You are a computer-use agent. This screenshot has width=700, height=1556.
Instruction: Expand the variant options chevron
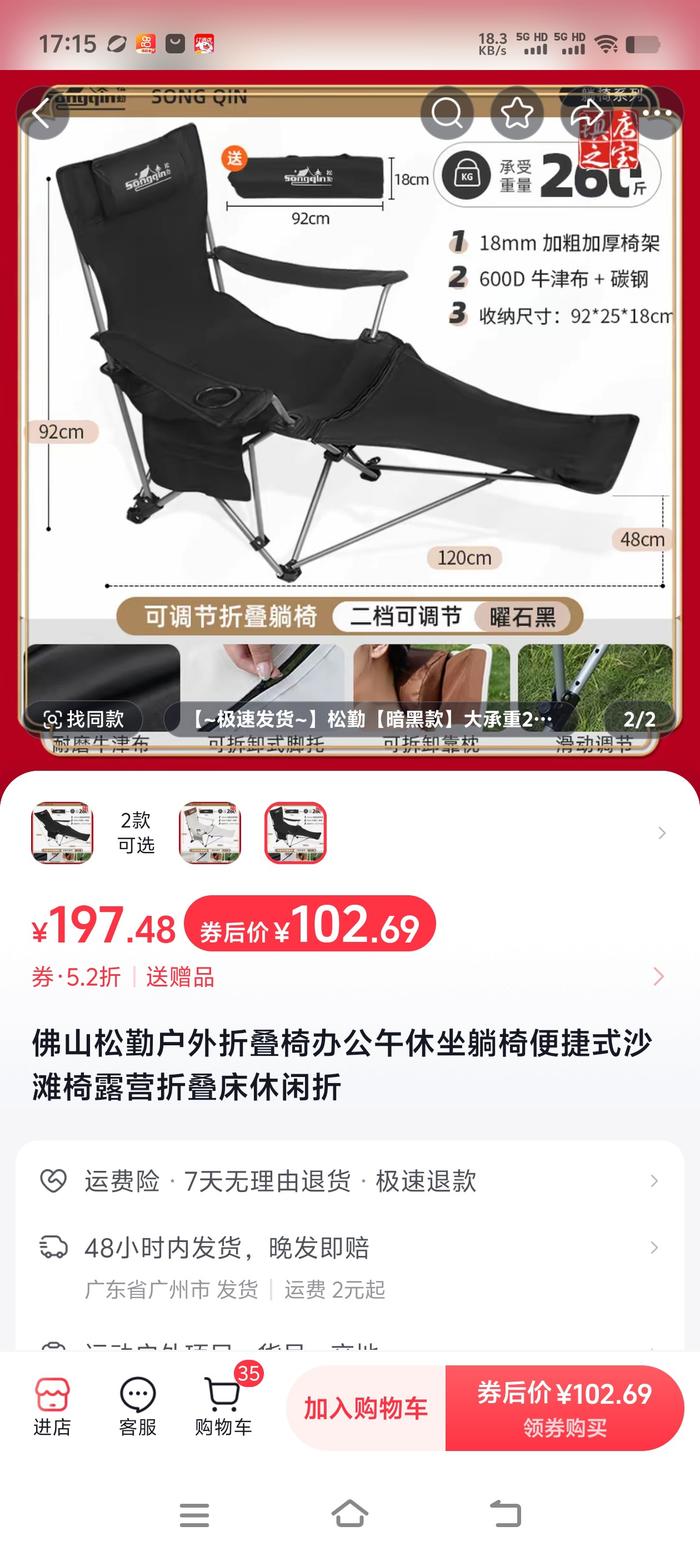[661, 832]
